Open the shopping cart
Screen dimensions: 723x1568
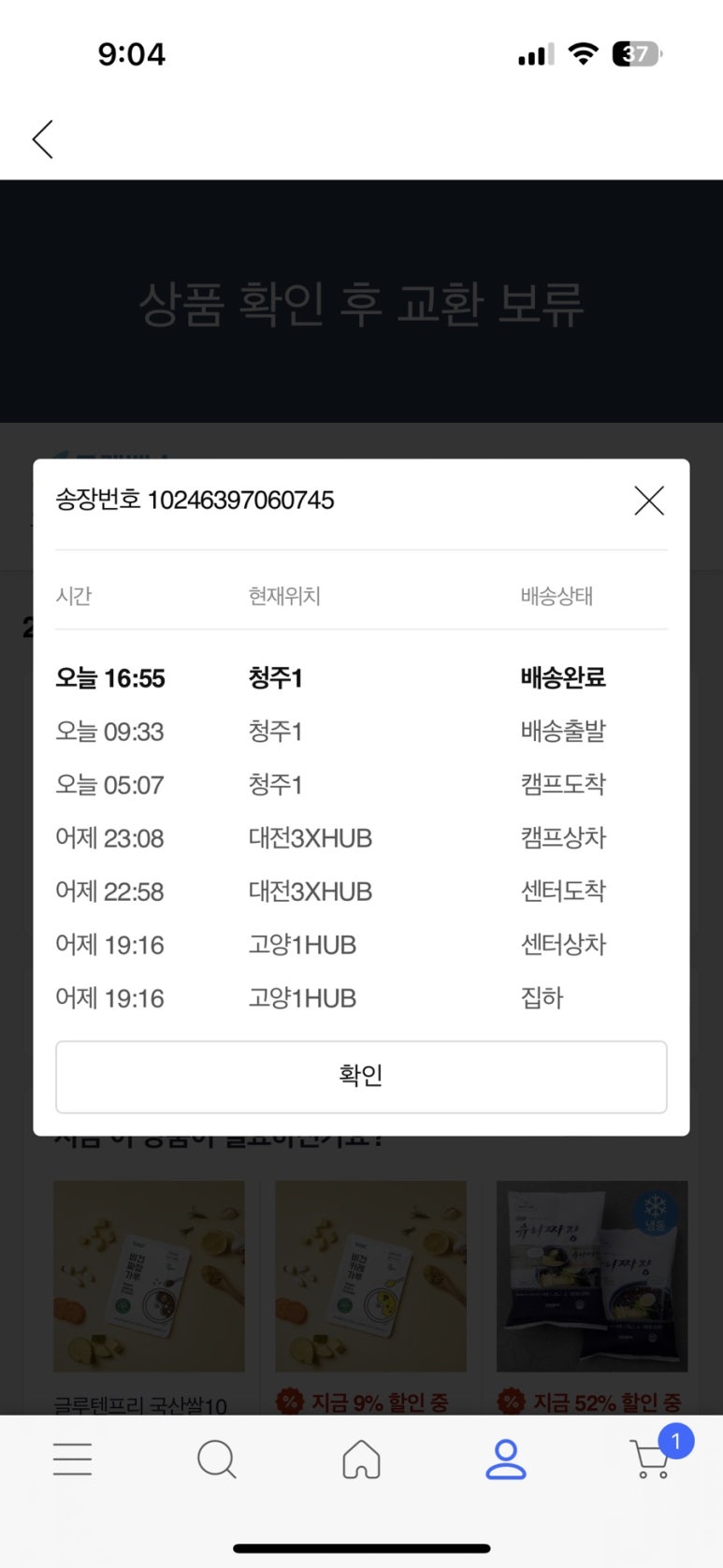tap(652, 1459)
